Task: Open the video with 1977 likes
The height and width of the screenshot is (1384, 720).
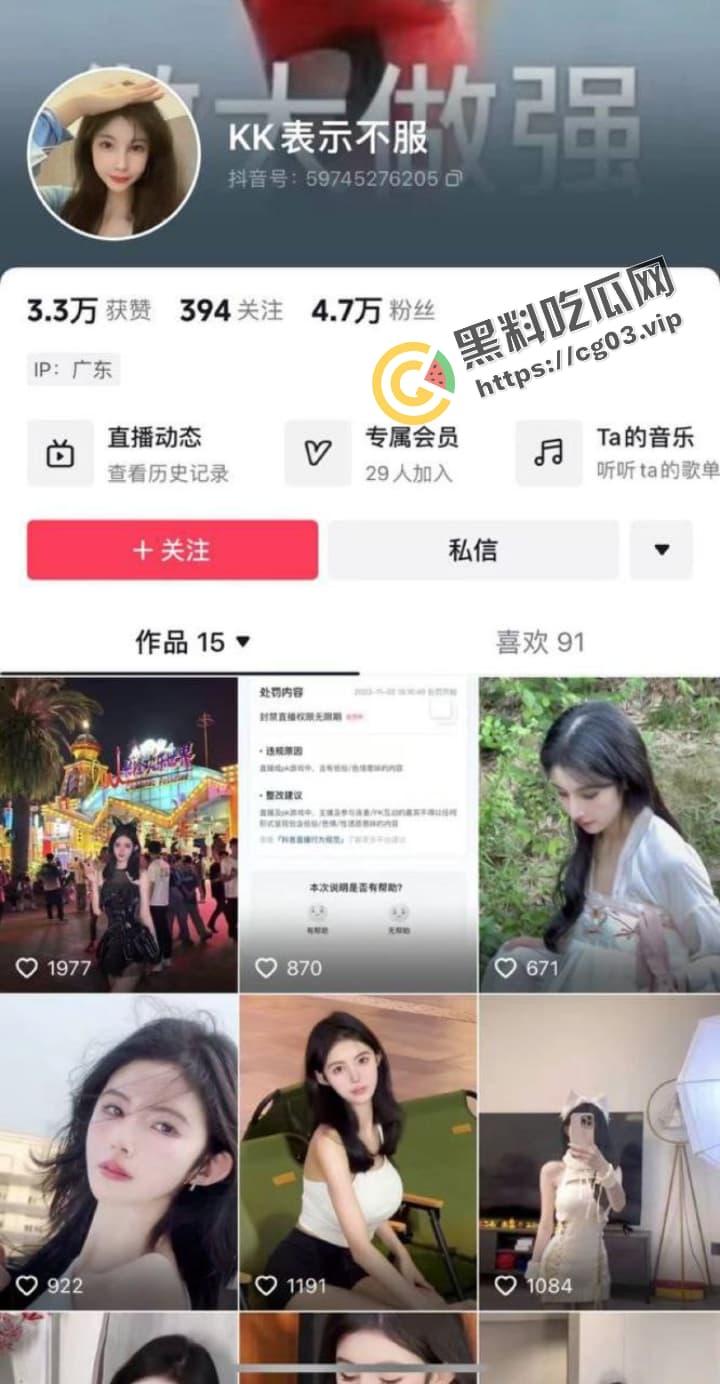Action: [118, 835]
